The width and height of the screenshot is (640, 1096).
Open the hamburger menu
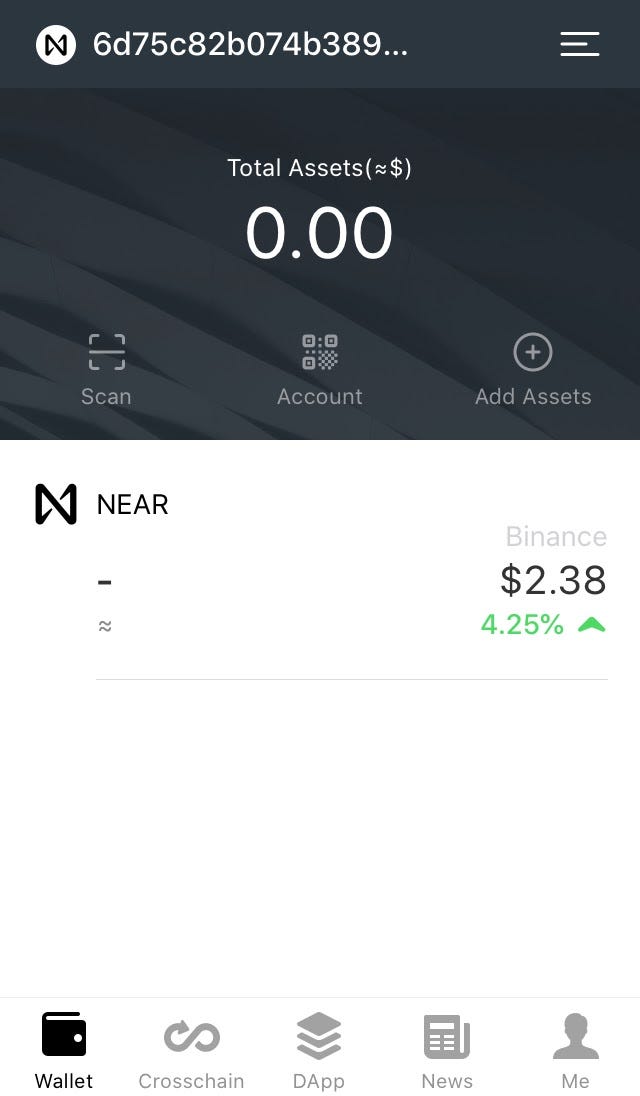[579, 44]
